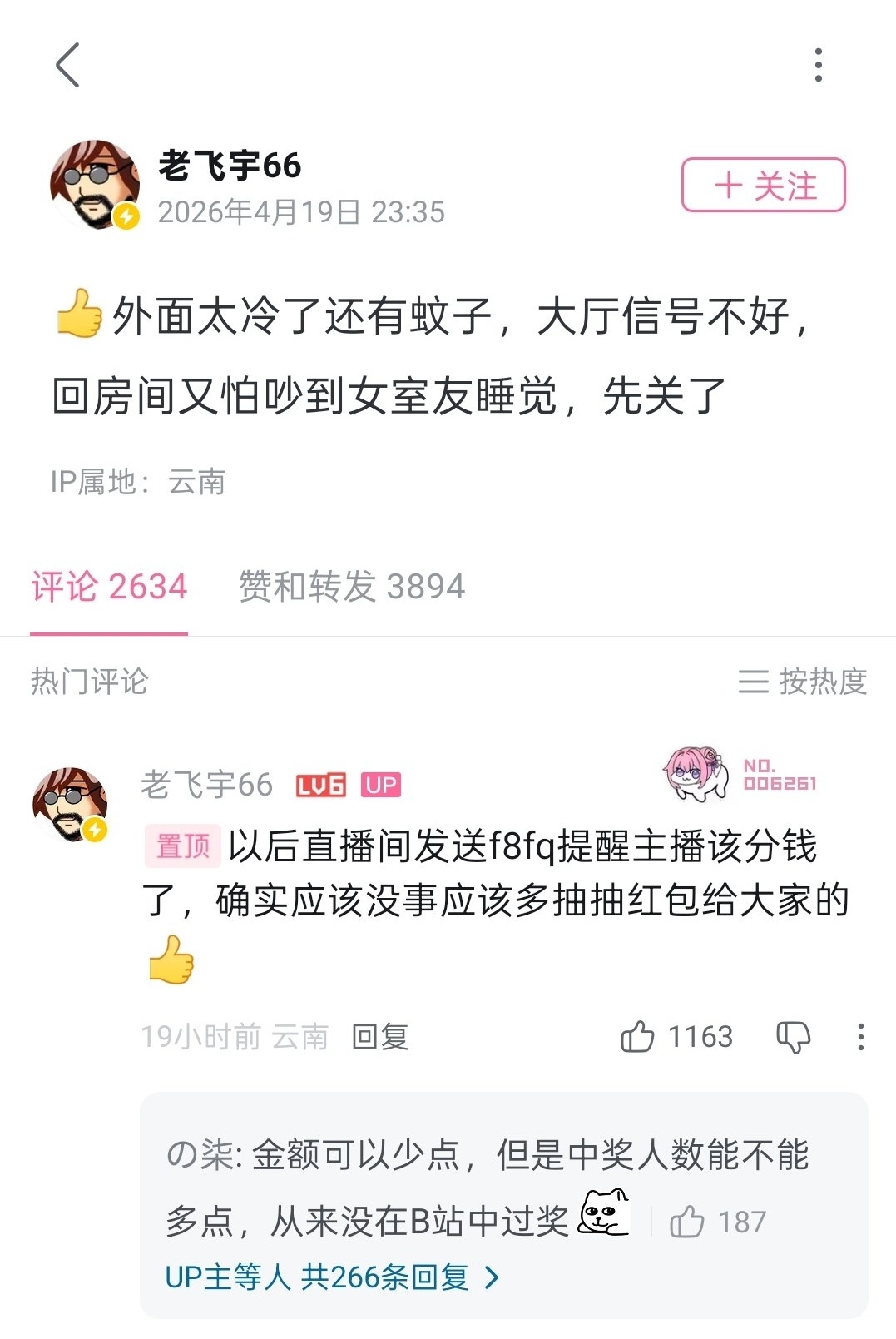Open more options for the pinned comment
Screen dimensions: 896x1339
coord(860,1037)
